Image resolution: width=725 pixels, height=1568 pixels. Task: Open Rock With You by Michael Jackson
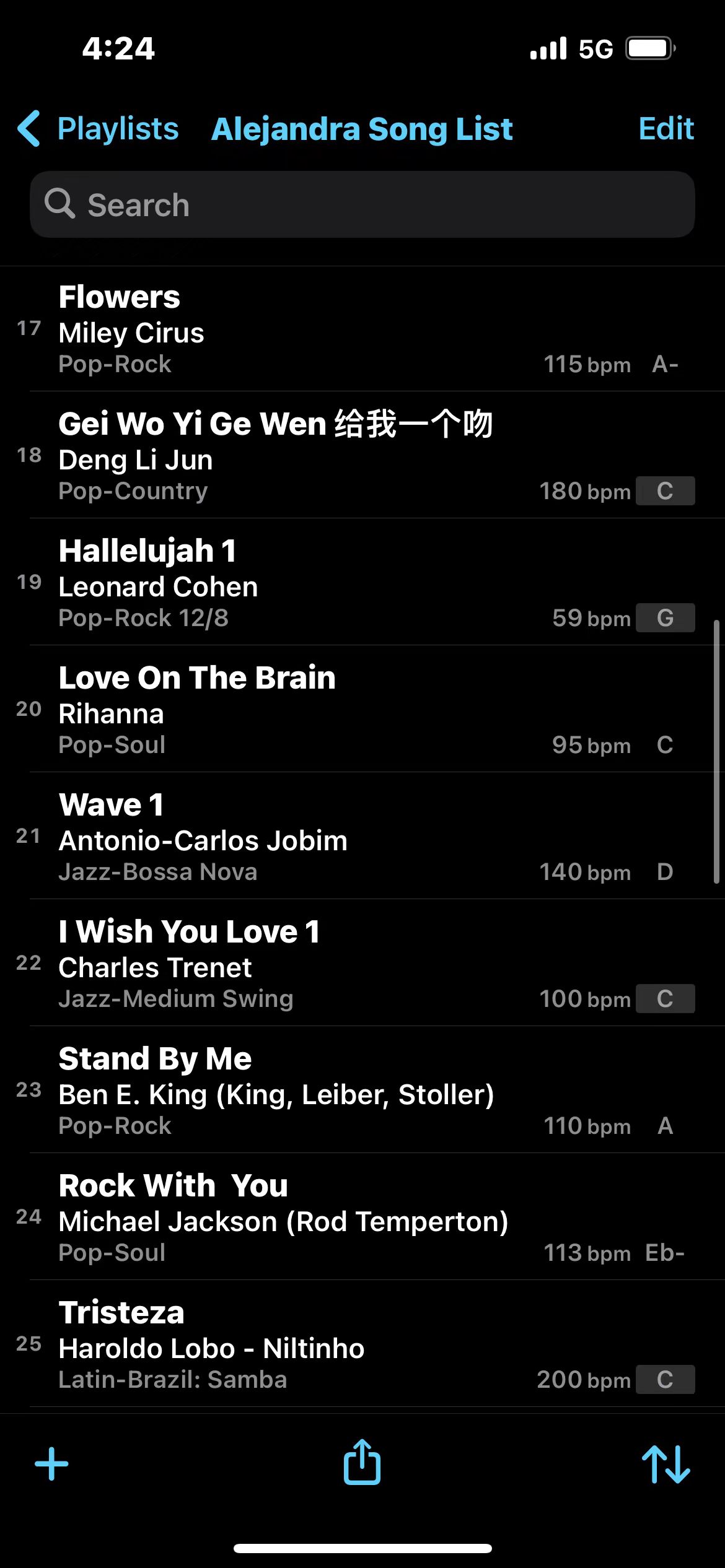pyautogui.click(x=362, y=1217)
